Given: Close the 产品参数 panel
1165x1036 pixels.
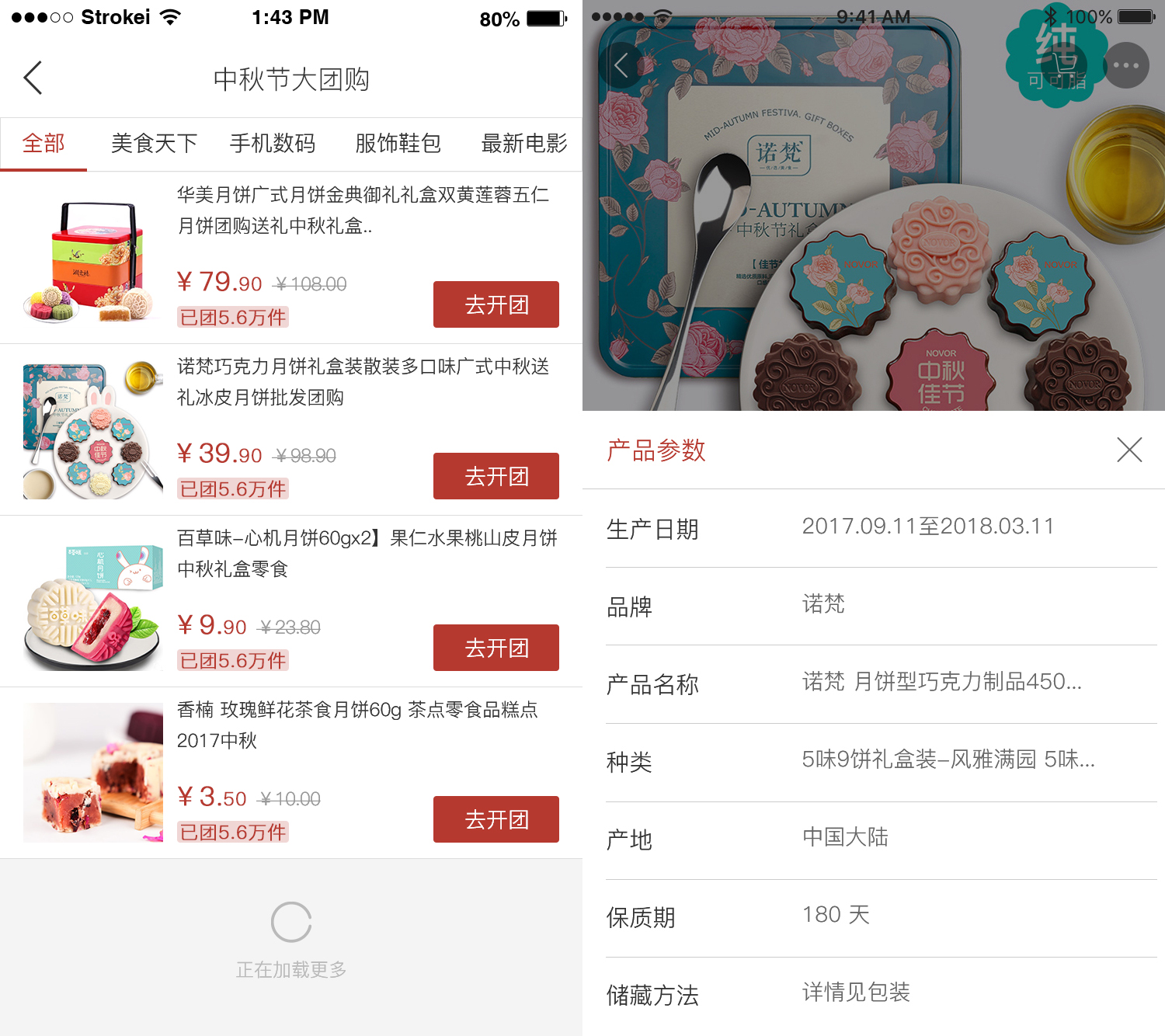Looking at the screenshot, I should click(1129, 450).
